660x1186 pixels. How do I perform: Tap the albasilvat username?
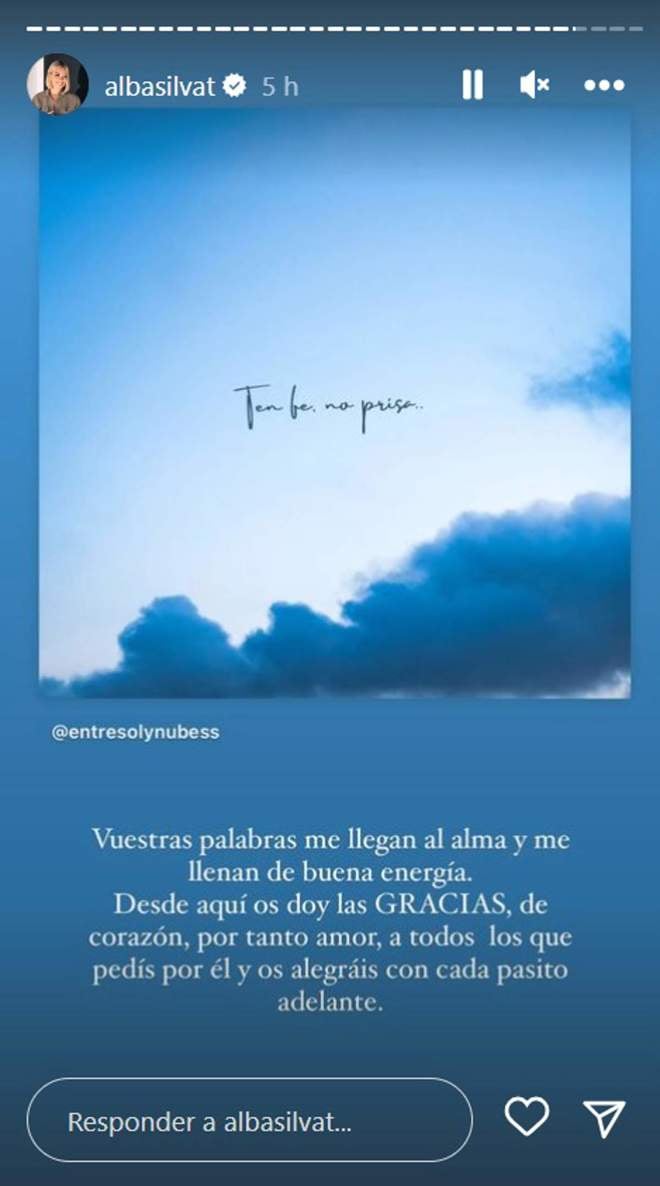tap(161, 87)
